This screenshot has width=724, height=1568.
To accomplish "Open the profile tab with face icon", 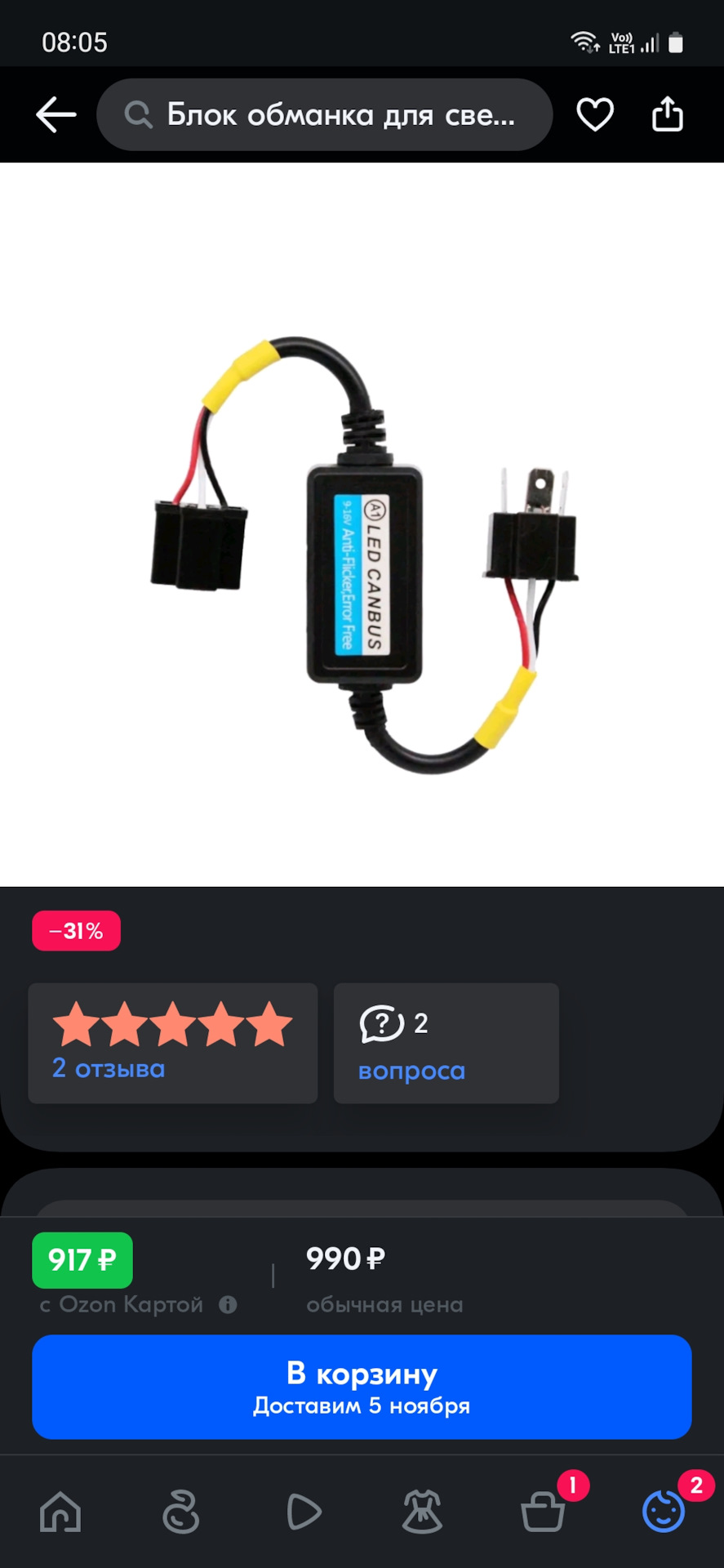I will (663, 1512).
